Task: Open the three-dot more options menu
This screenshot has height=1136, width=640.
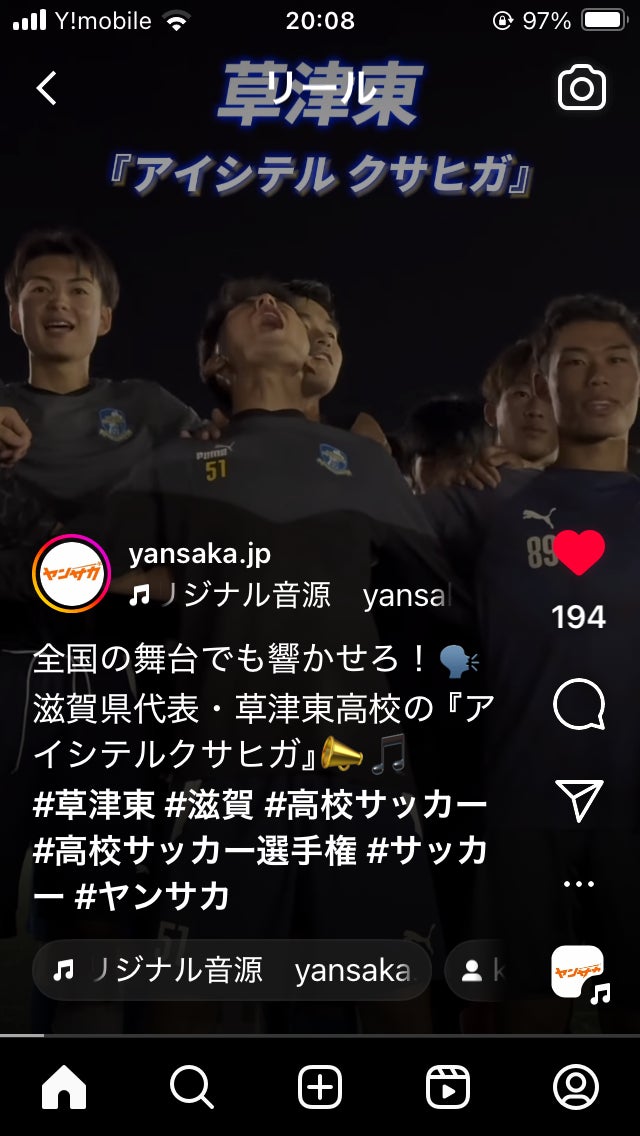Action: [579, 884]
